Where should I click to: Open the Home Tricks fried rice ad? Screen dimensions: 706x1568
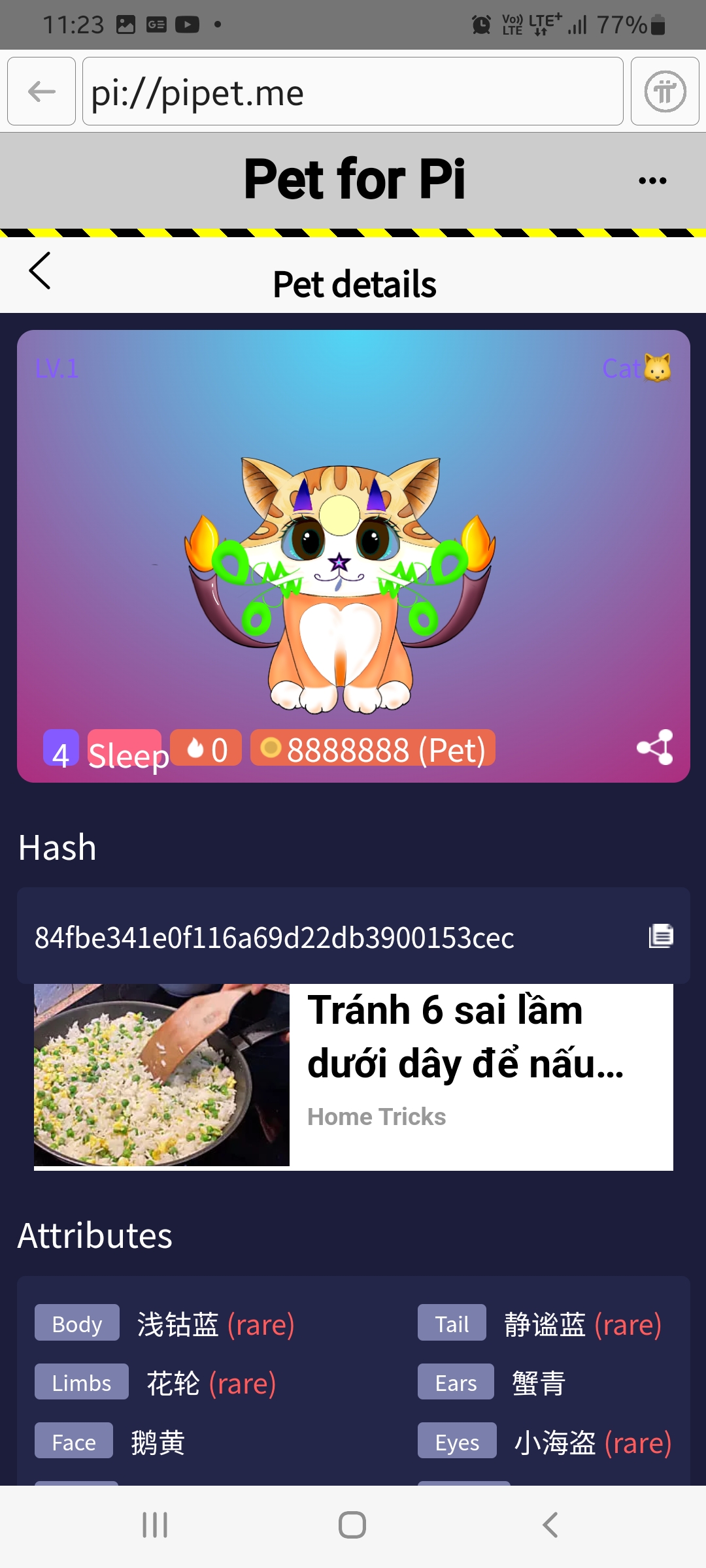tap(353, 1077)
